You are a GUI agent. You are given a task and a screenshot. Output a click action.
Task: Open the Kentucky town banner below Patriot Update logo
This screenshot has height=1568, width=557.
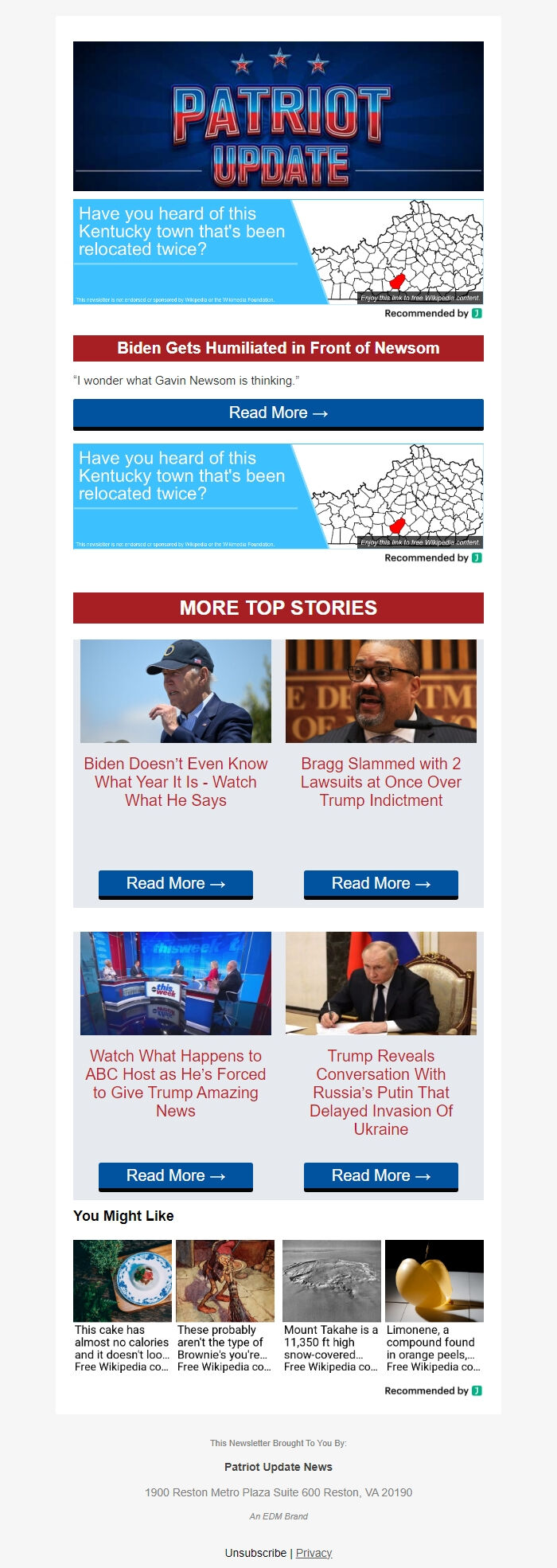pyautogui.click(x=278, y=252)
